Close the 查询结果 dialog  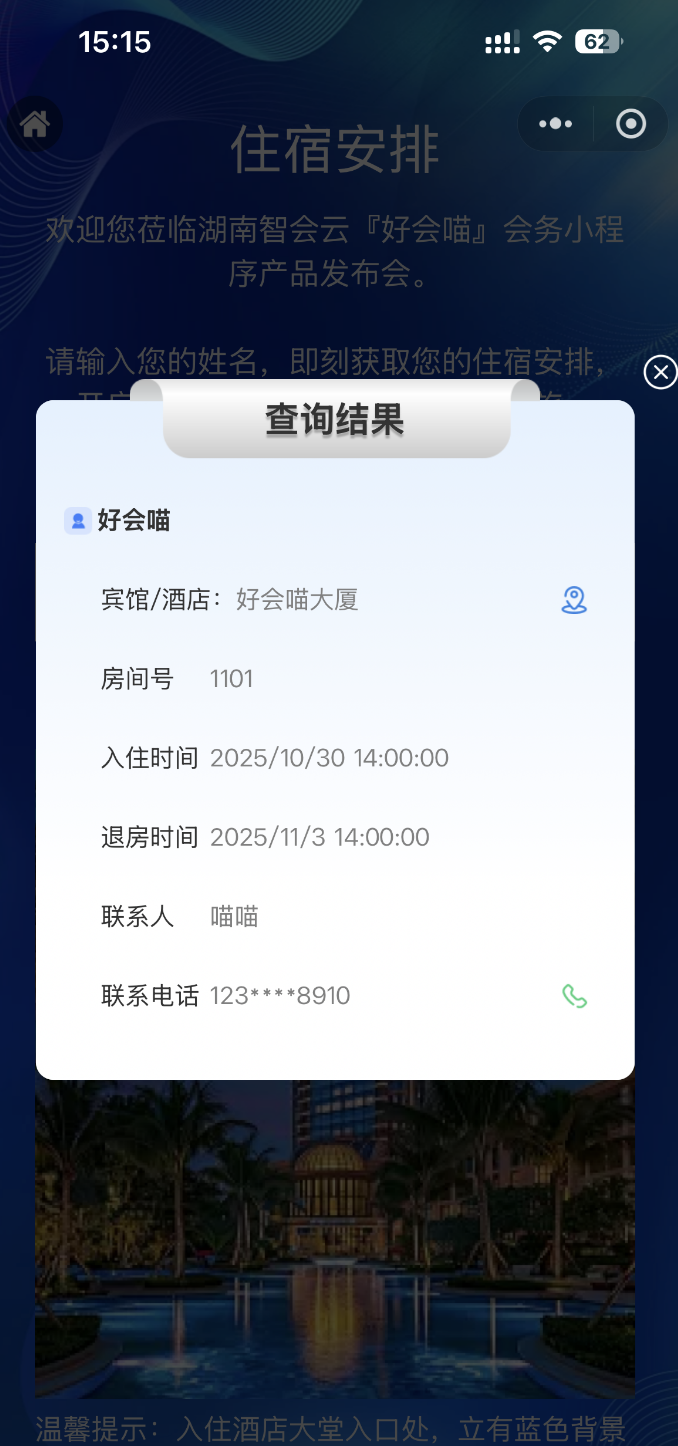660,373
